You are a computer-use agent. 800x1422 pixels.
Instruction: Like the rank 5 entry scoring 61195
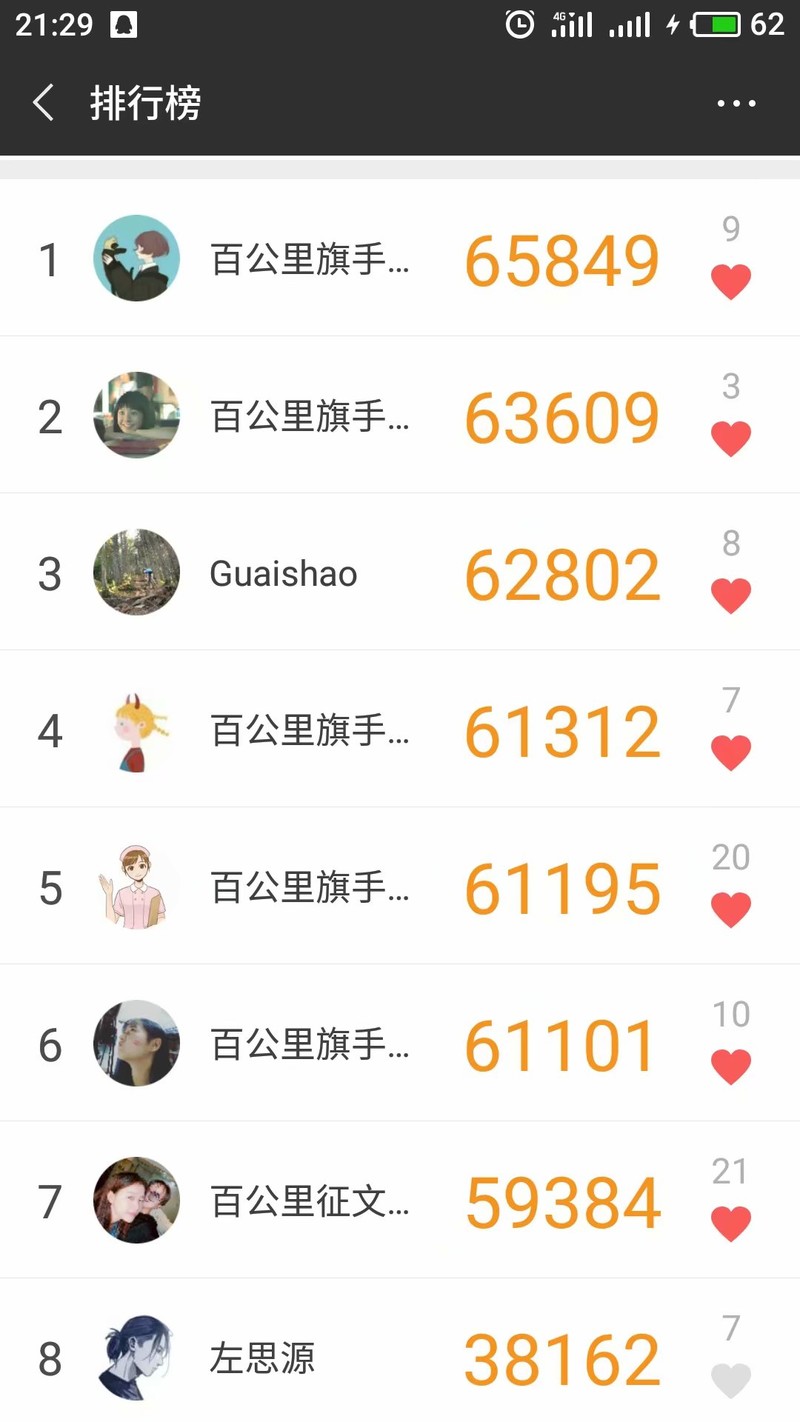click(x=731, y=910)
